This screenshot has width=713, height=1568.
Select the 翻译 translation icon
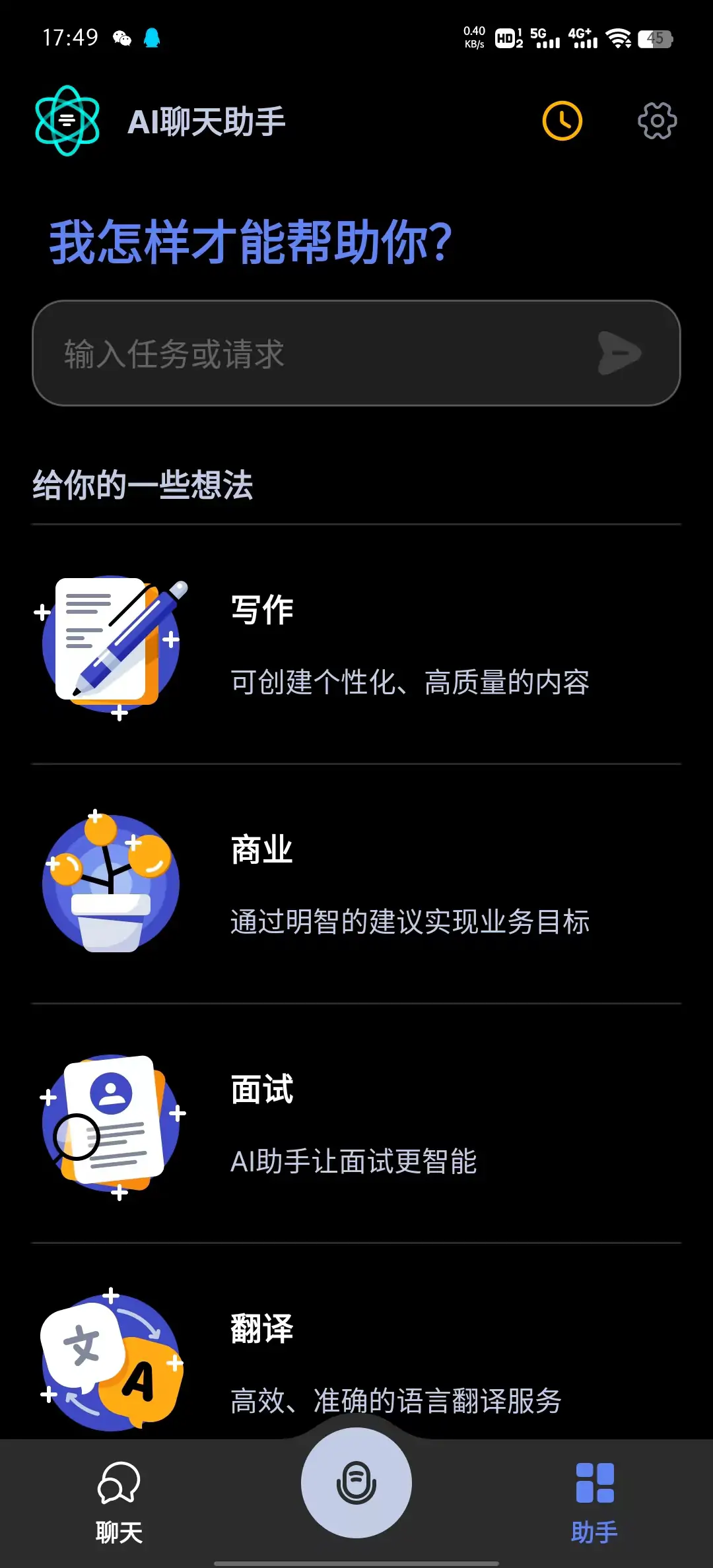111,1363
